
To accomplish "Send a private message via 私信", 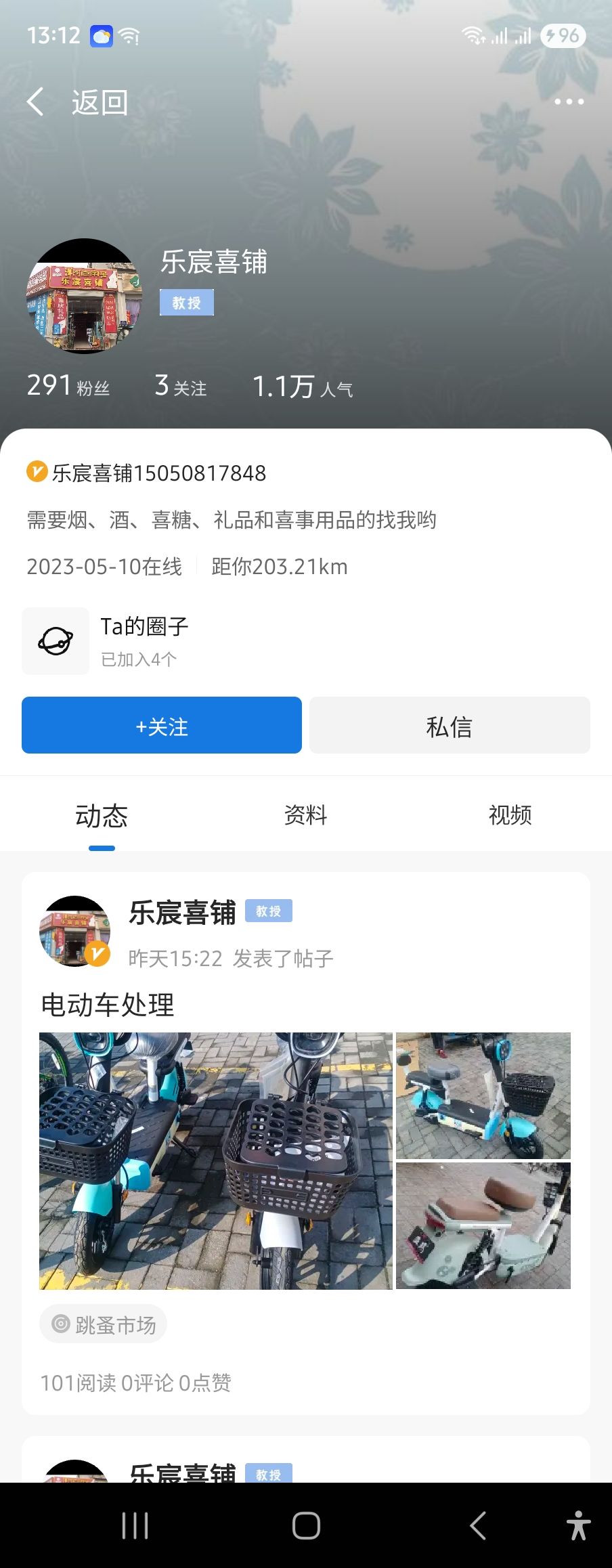I will click(x=450, y=725).
